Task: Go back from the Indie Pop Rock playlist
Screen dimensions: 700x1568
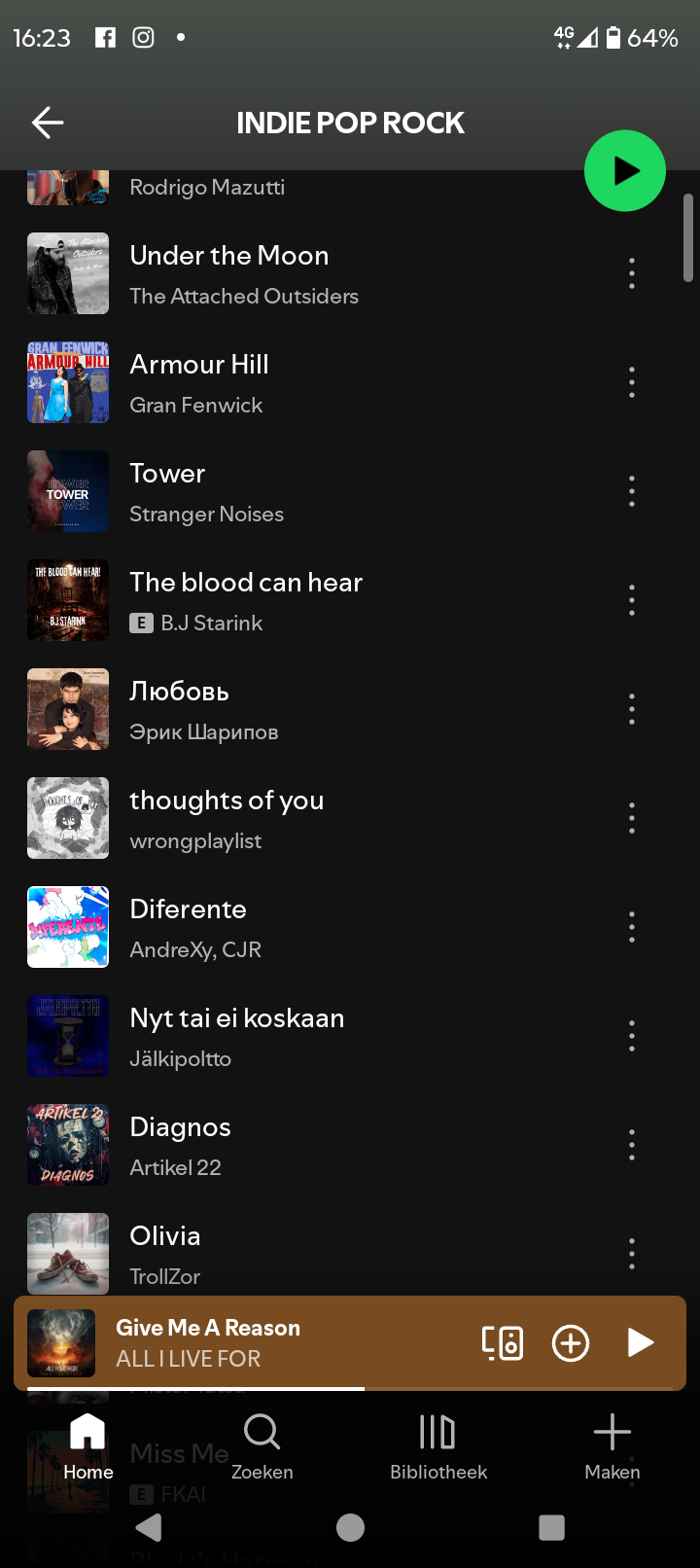Action: pos(48,123)
